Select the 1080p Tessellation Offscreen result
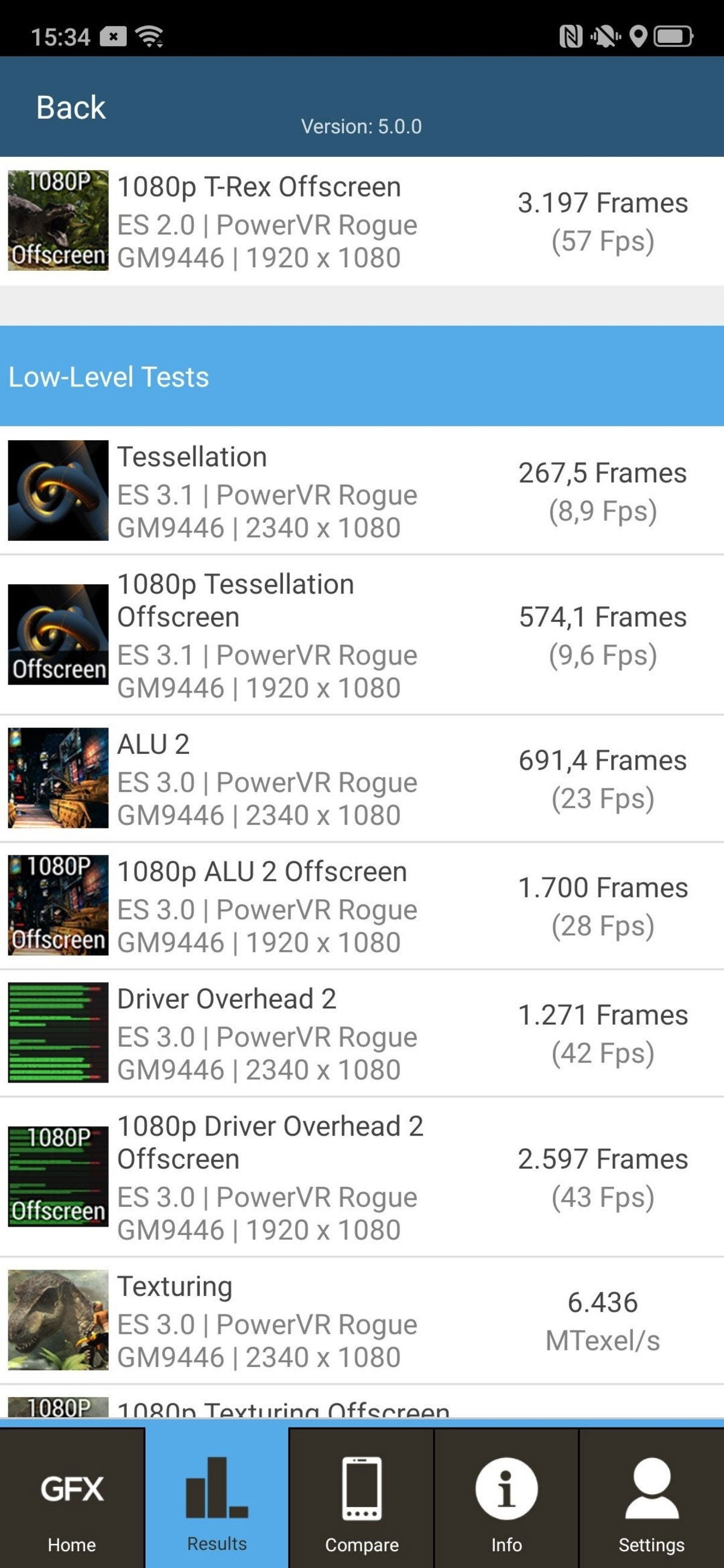This screenshot has height=1568, width=724. click(x=361, y=635)
